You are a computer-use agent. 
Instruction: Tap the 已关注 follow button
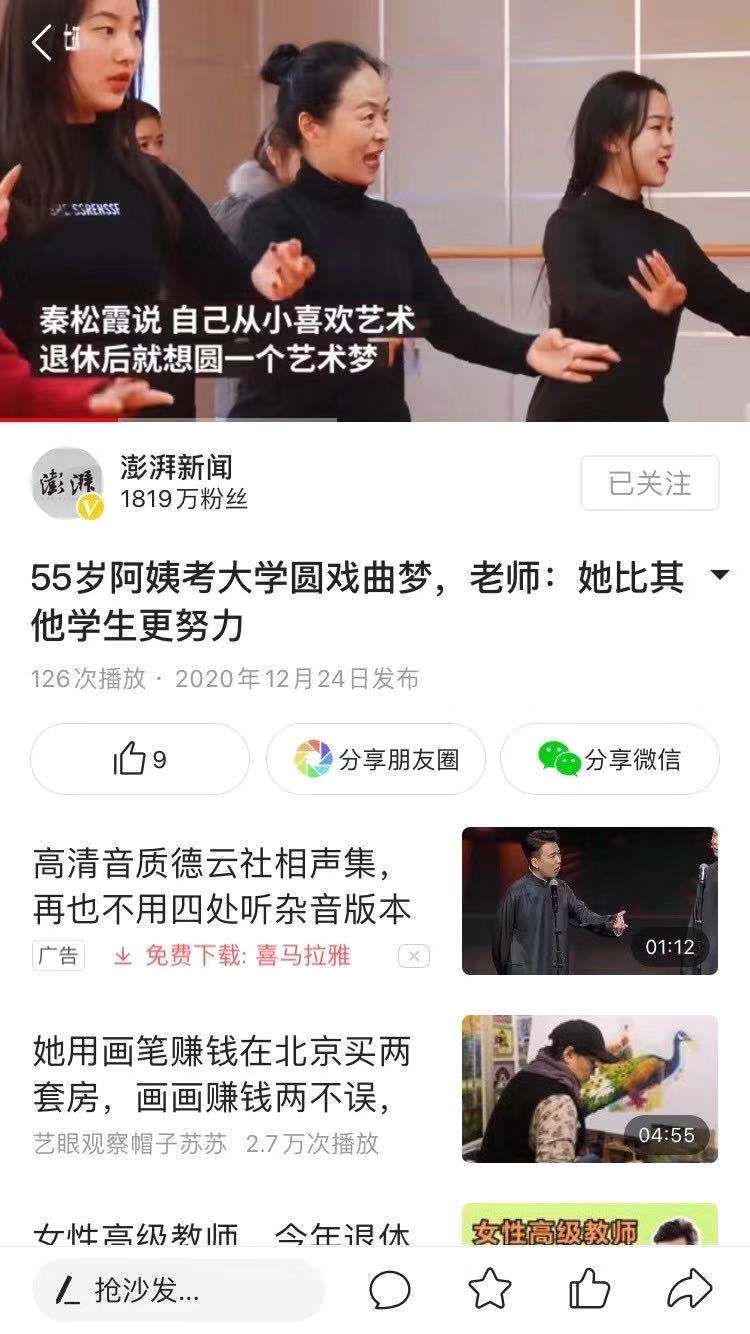(649, 483)
